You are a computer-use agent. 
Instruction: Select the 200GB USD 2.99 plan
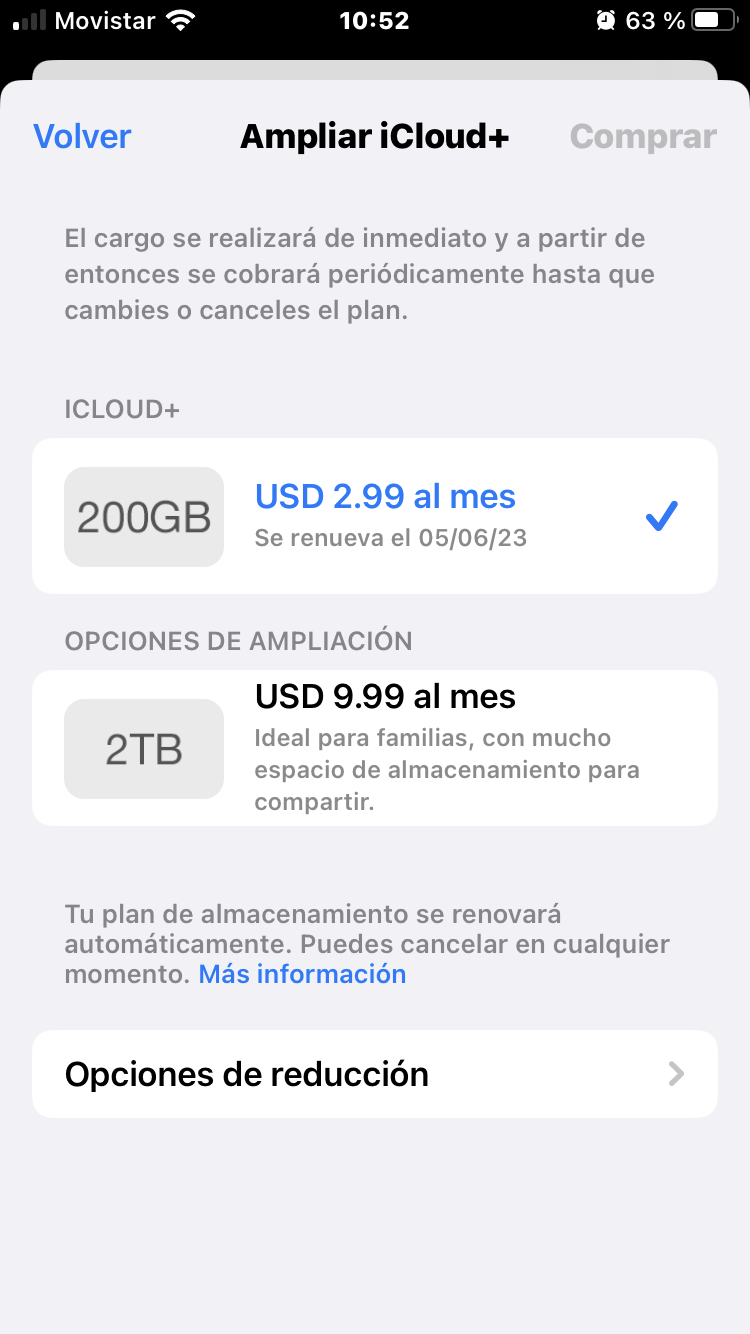tap(374, 516)
